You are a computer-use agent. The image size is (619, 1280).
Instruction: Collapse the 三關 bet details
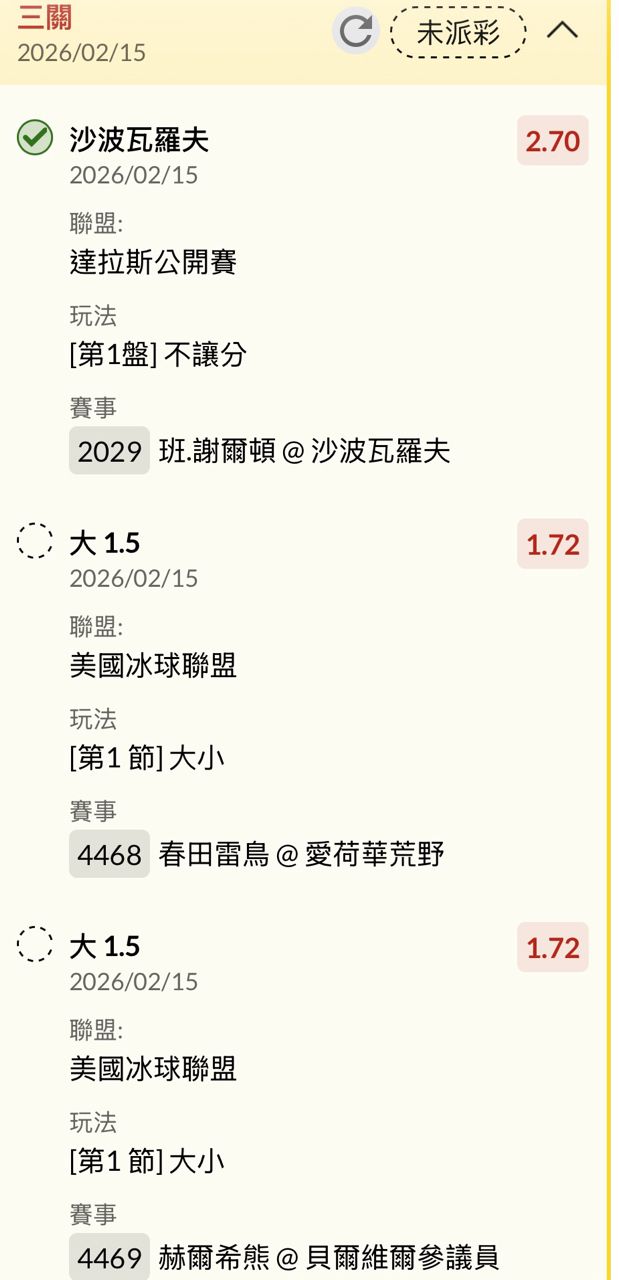(563, 31)
